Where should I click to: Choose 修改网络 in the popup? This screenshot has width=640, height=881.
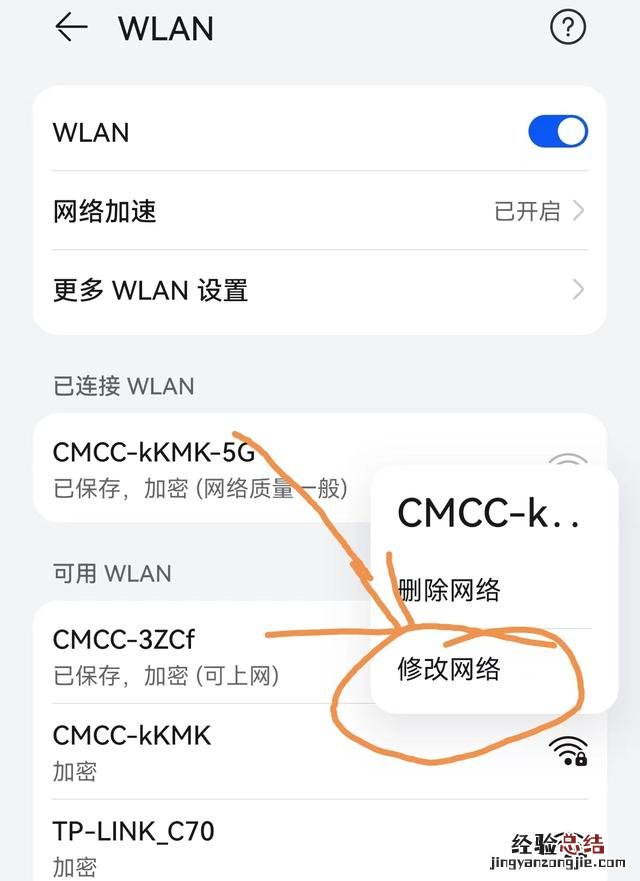click(x=449, y=668)
